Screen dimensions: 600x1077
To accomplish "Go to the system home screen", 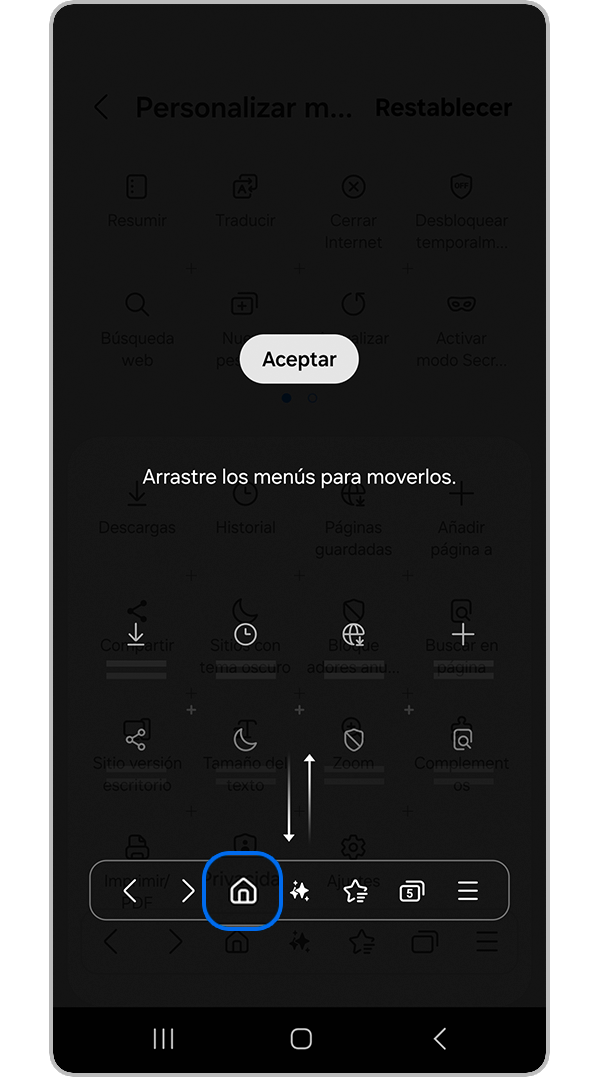I will pyautogui.click(x=300, y=1039).
